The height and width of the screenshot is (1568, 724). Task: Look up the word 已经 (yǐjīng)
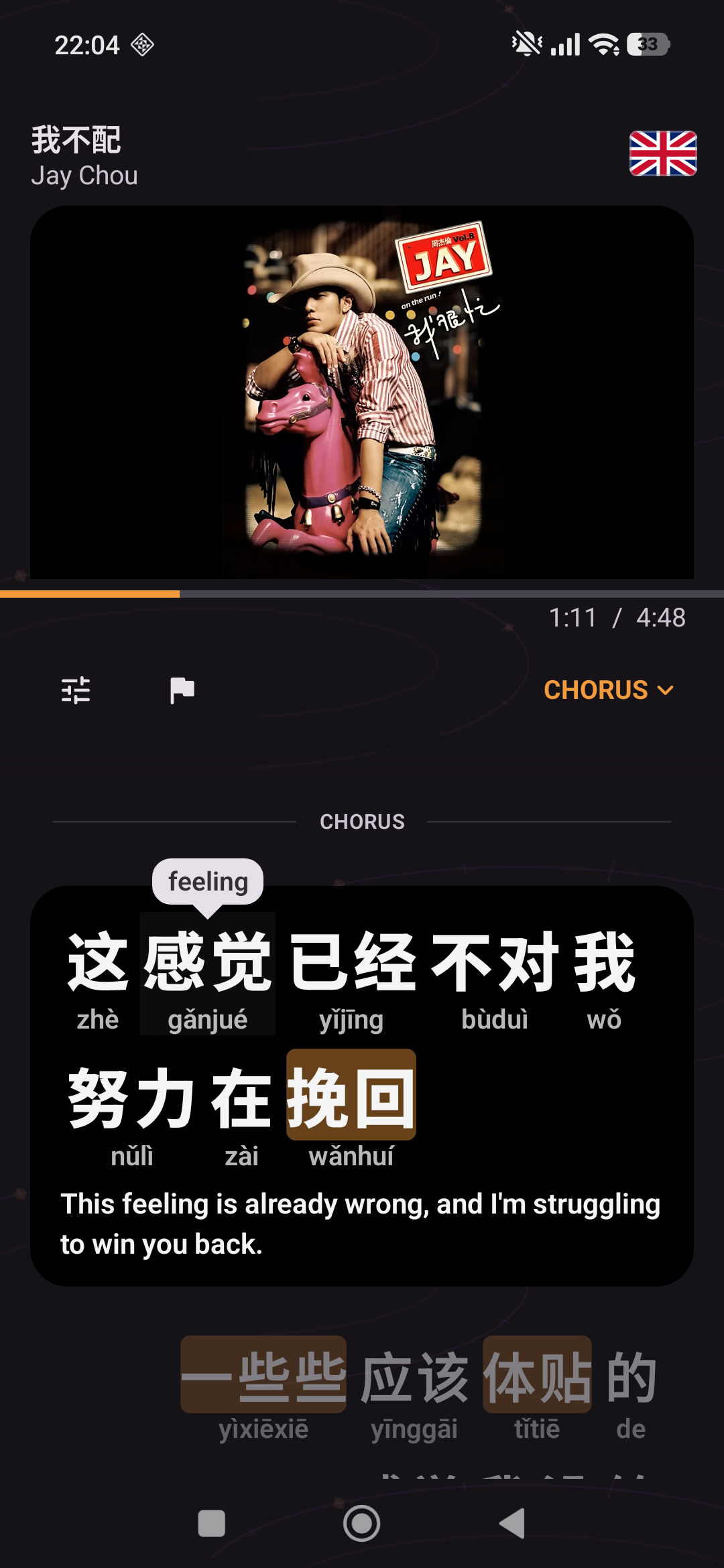click(351, 974)
